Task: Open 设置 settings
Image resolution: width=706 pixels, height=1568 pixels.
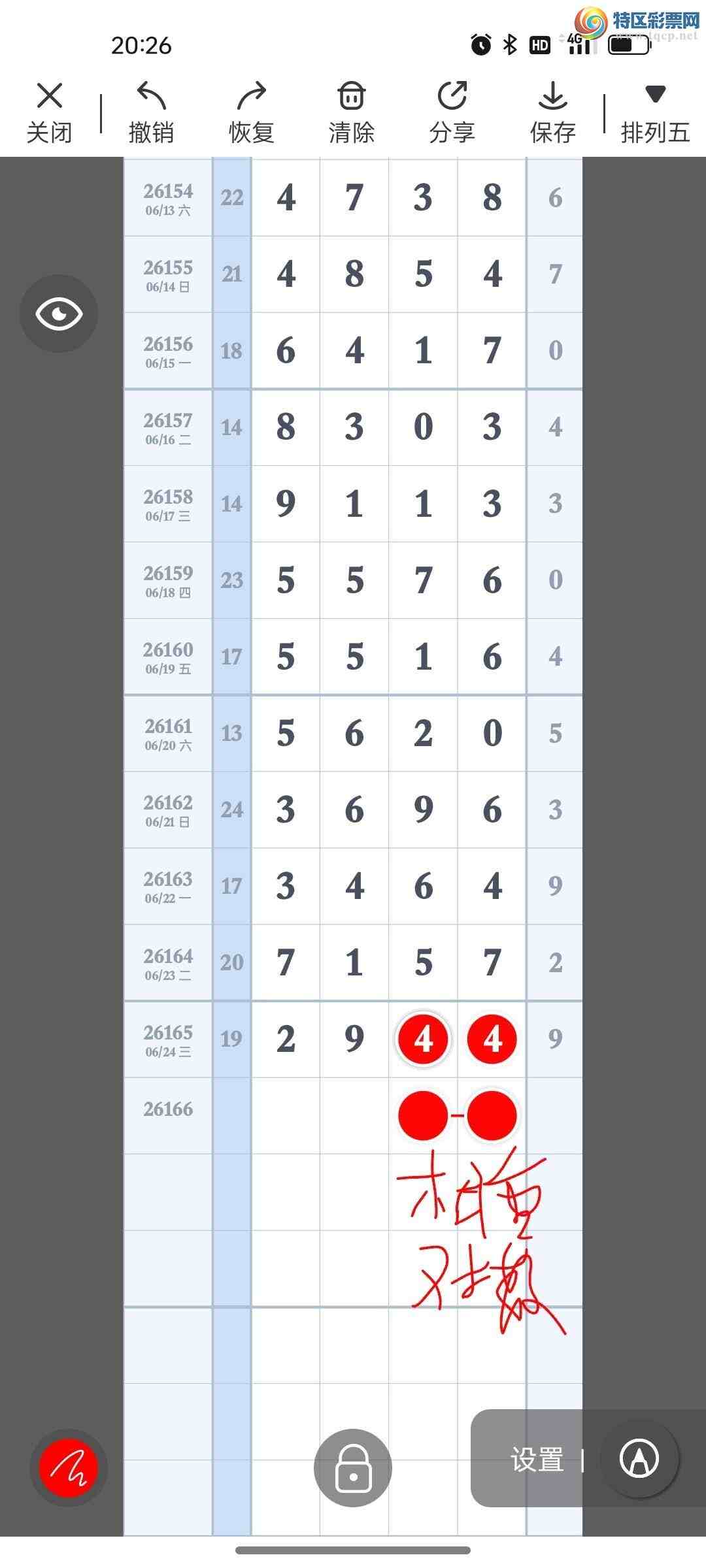Action: pyautogui.click(x=537, y=1460)
